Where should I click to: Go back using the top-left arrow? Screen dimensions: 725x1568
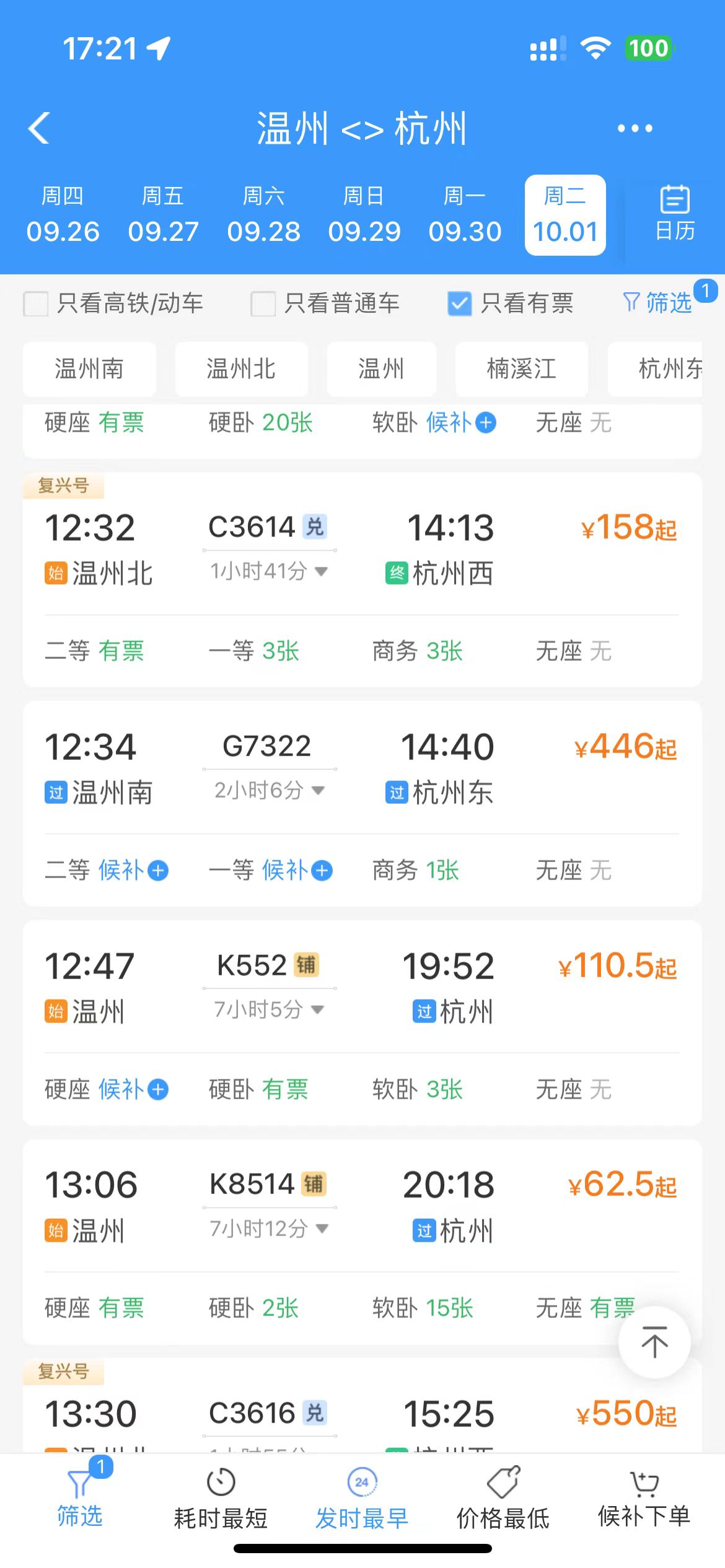point(38,128)
